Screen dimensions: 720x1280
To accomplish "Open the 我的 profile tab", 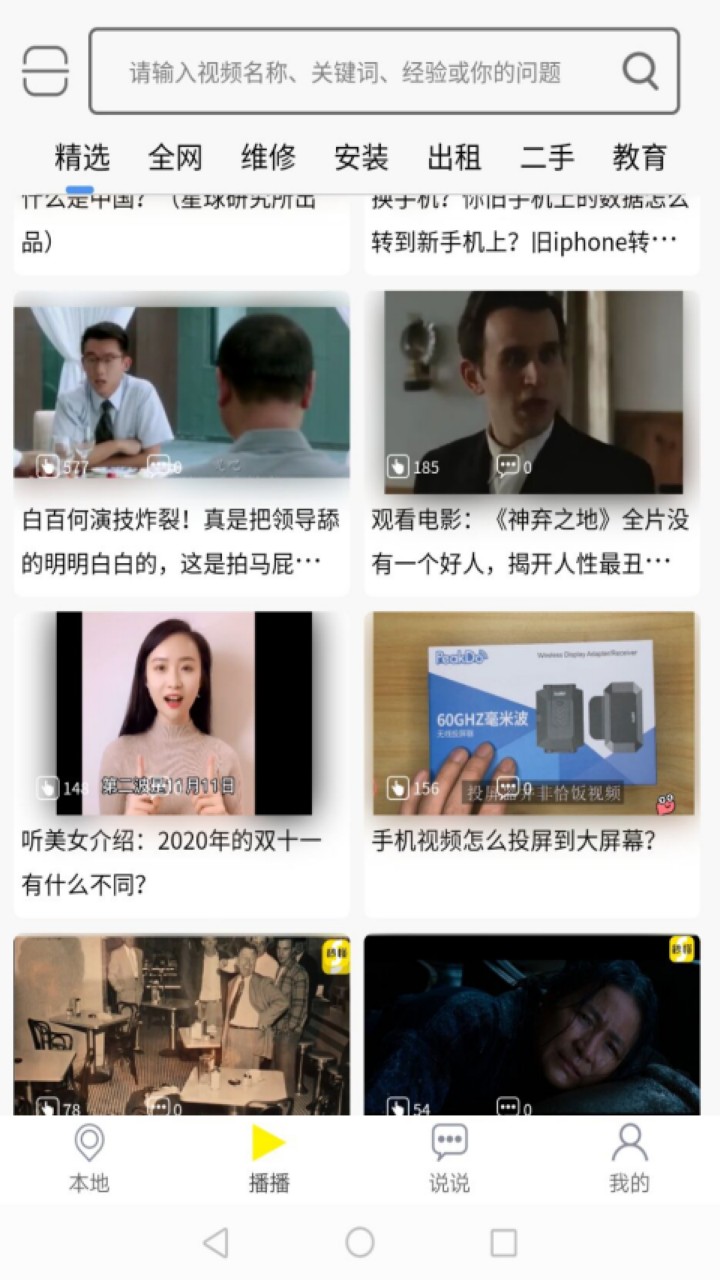I will tap(629, 1158).
